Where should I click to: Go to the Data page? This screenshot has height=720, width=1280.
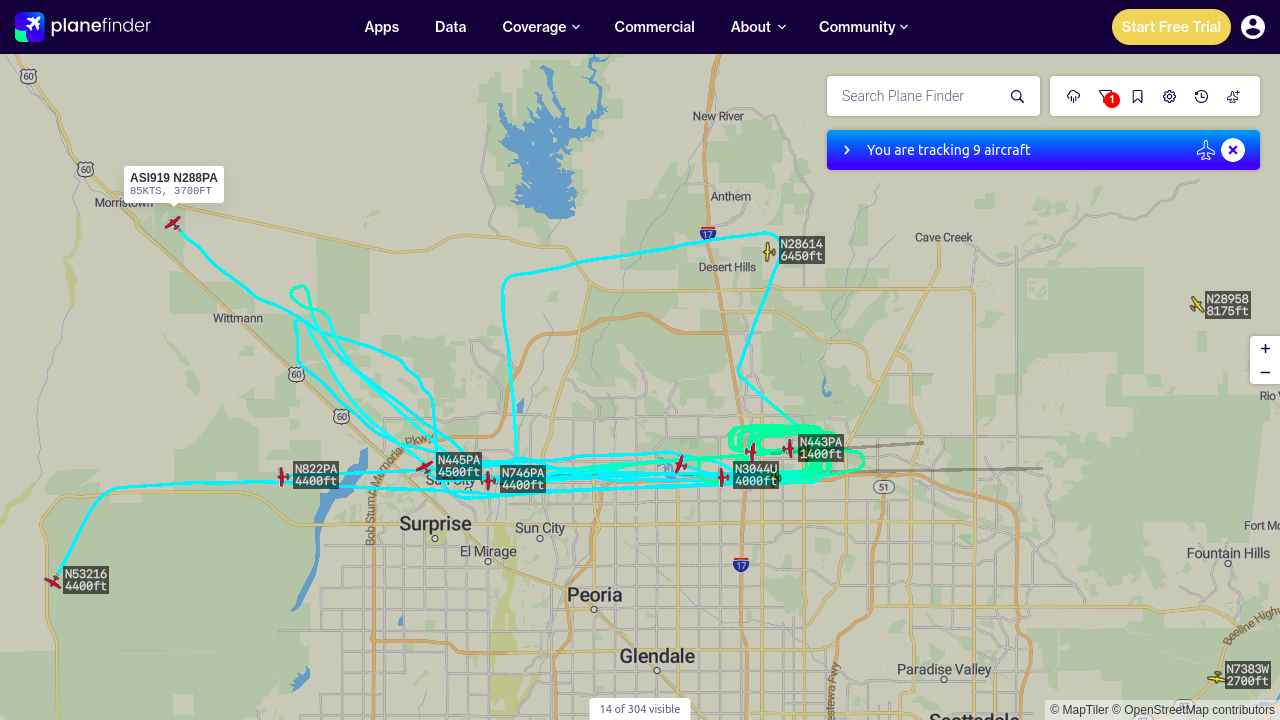(x=451, y=27)
